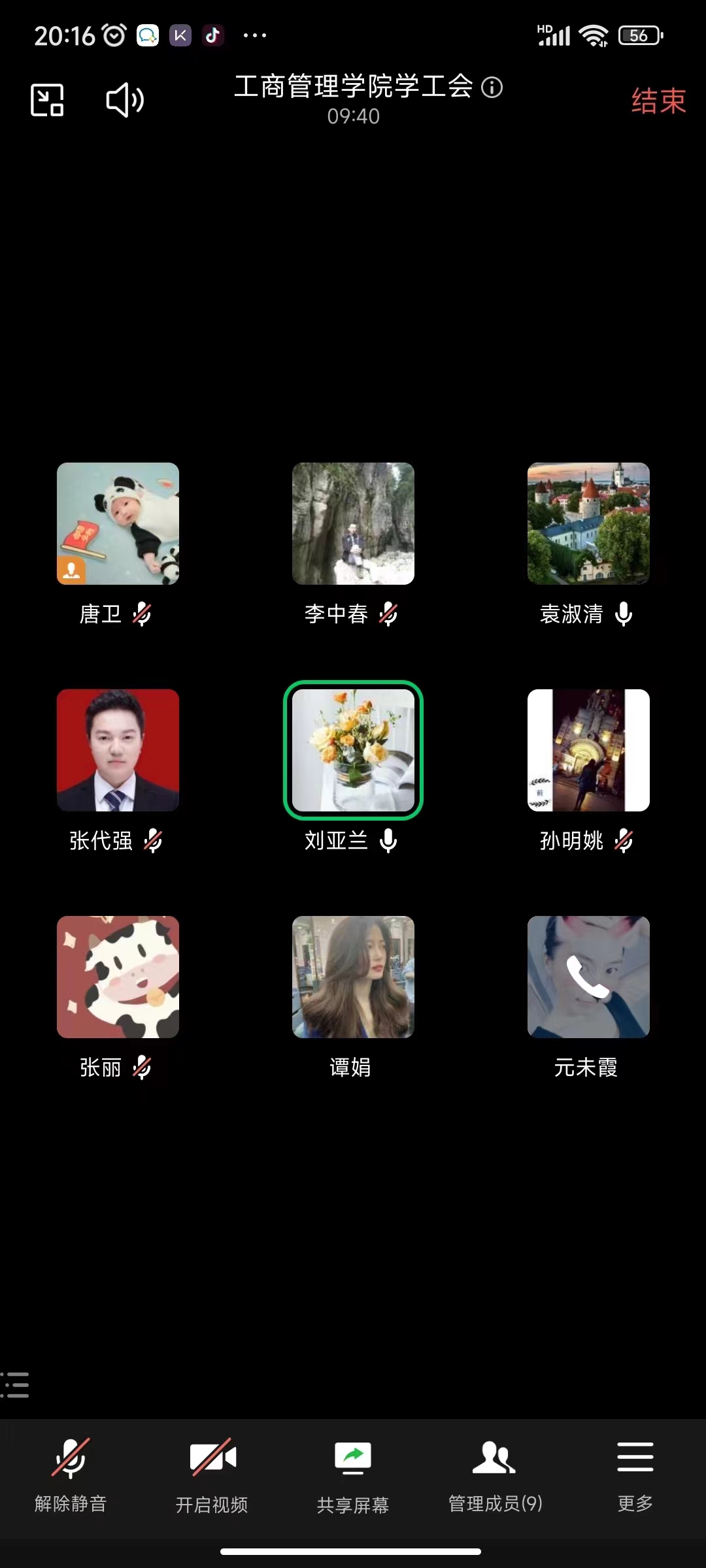End the meeting with 结束
706x1568 pixels.
[658, 101]
